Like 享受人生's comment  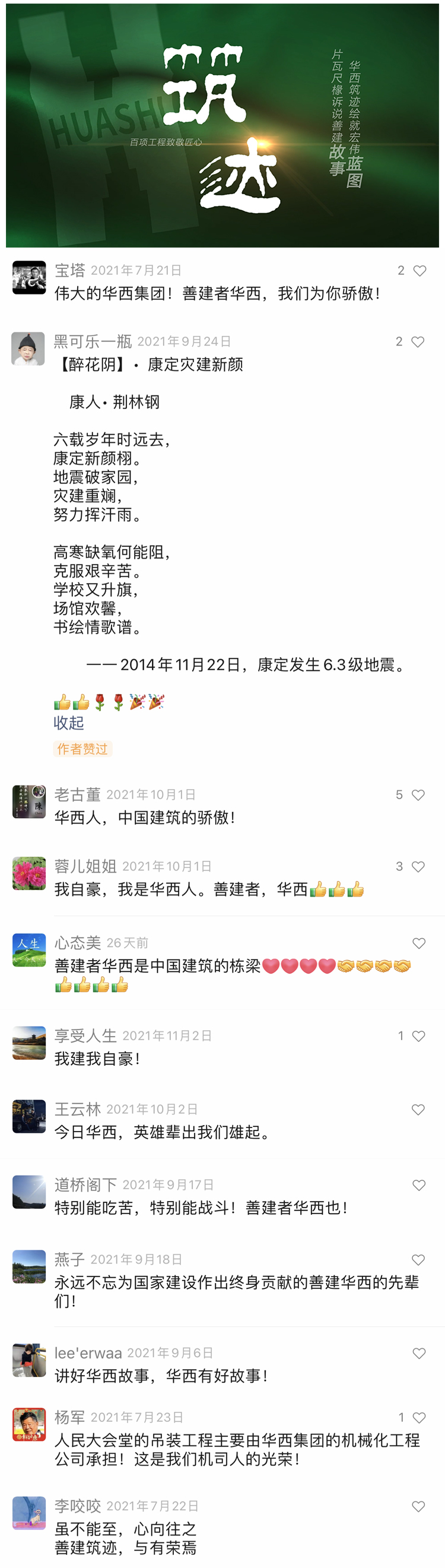tap(418, 1036)
